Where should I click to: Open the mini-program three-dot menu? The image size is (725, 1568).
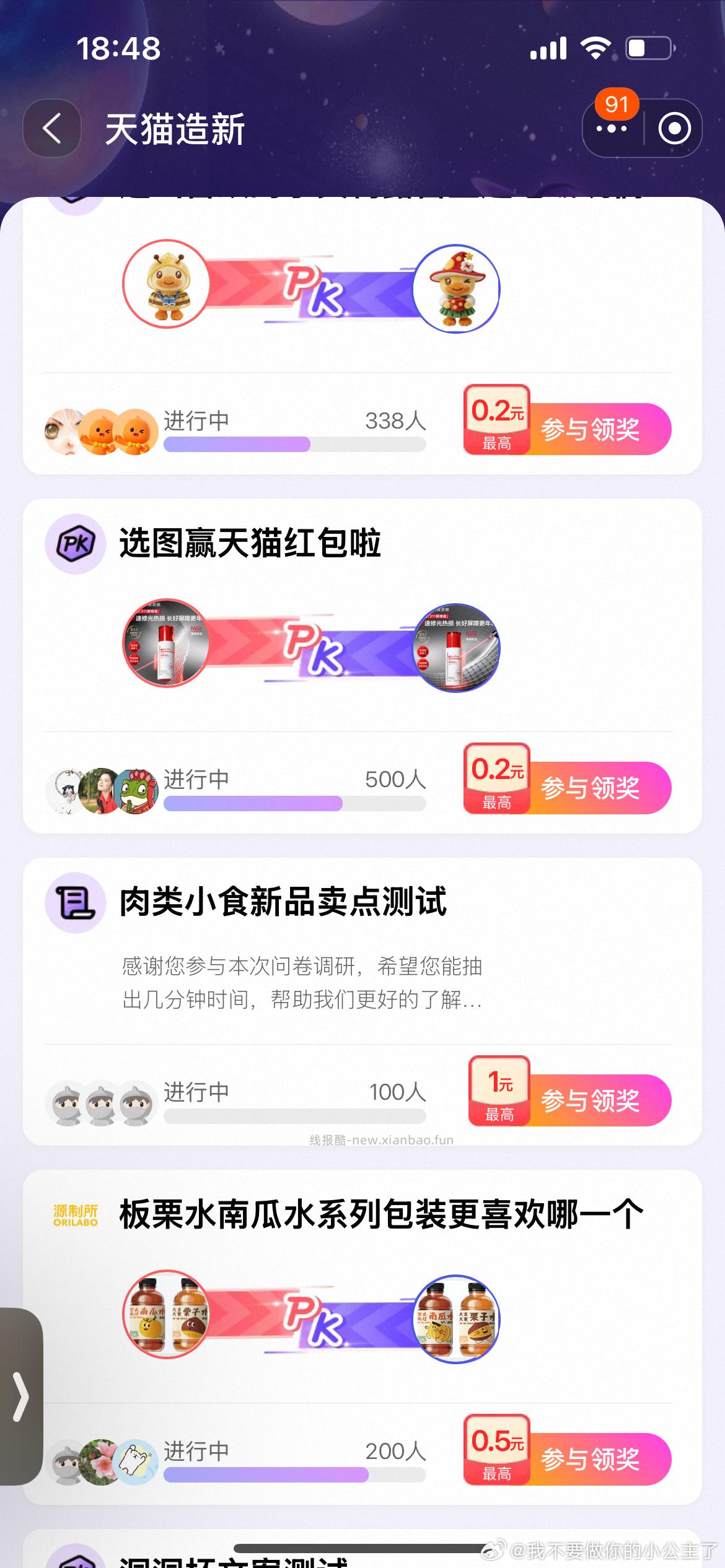click(610, 129)
